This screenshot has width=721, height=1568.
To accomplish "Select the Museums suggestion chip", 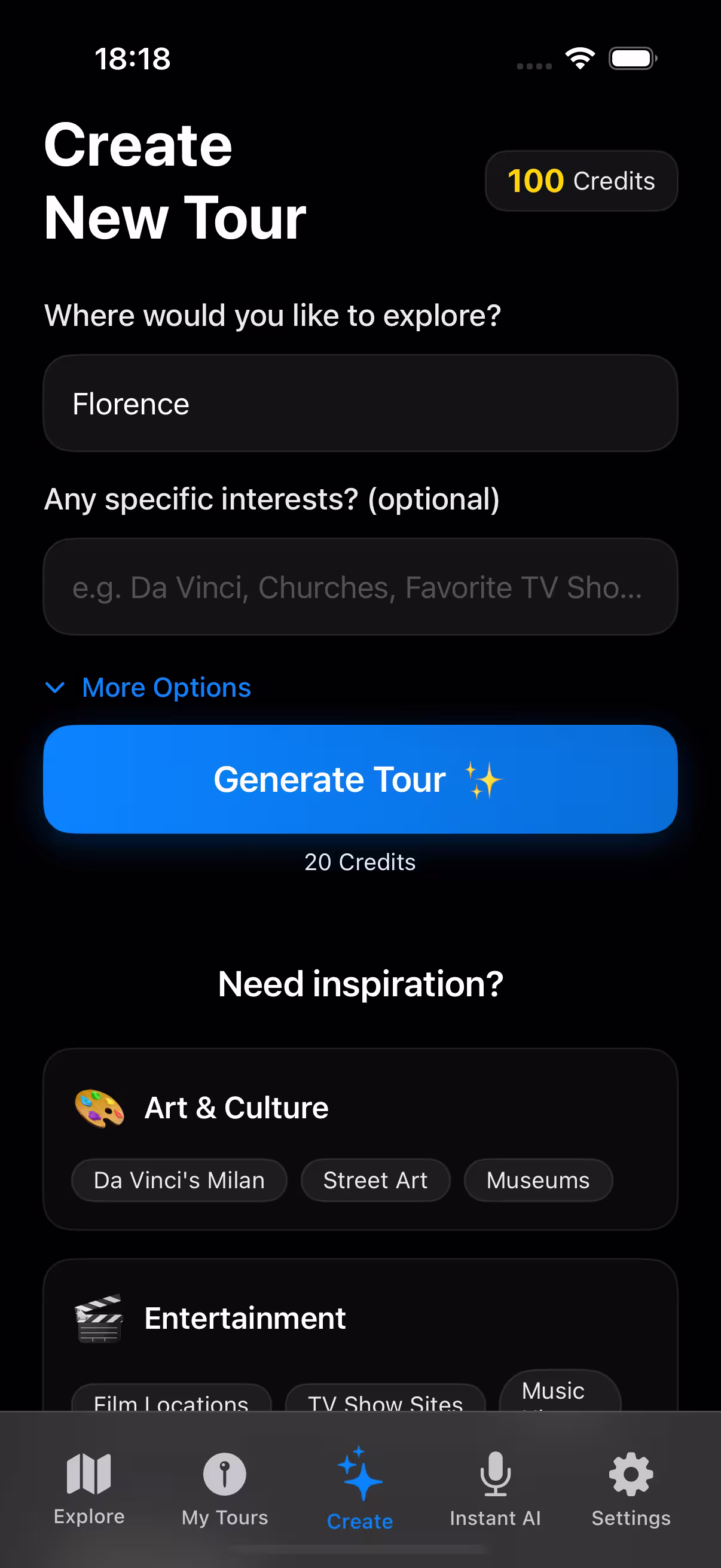I will pos(537,1180).
